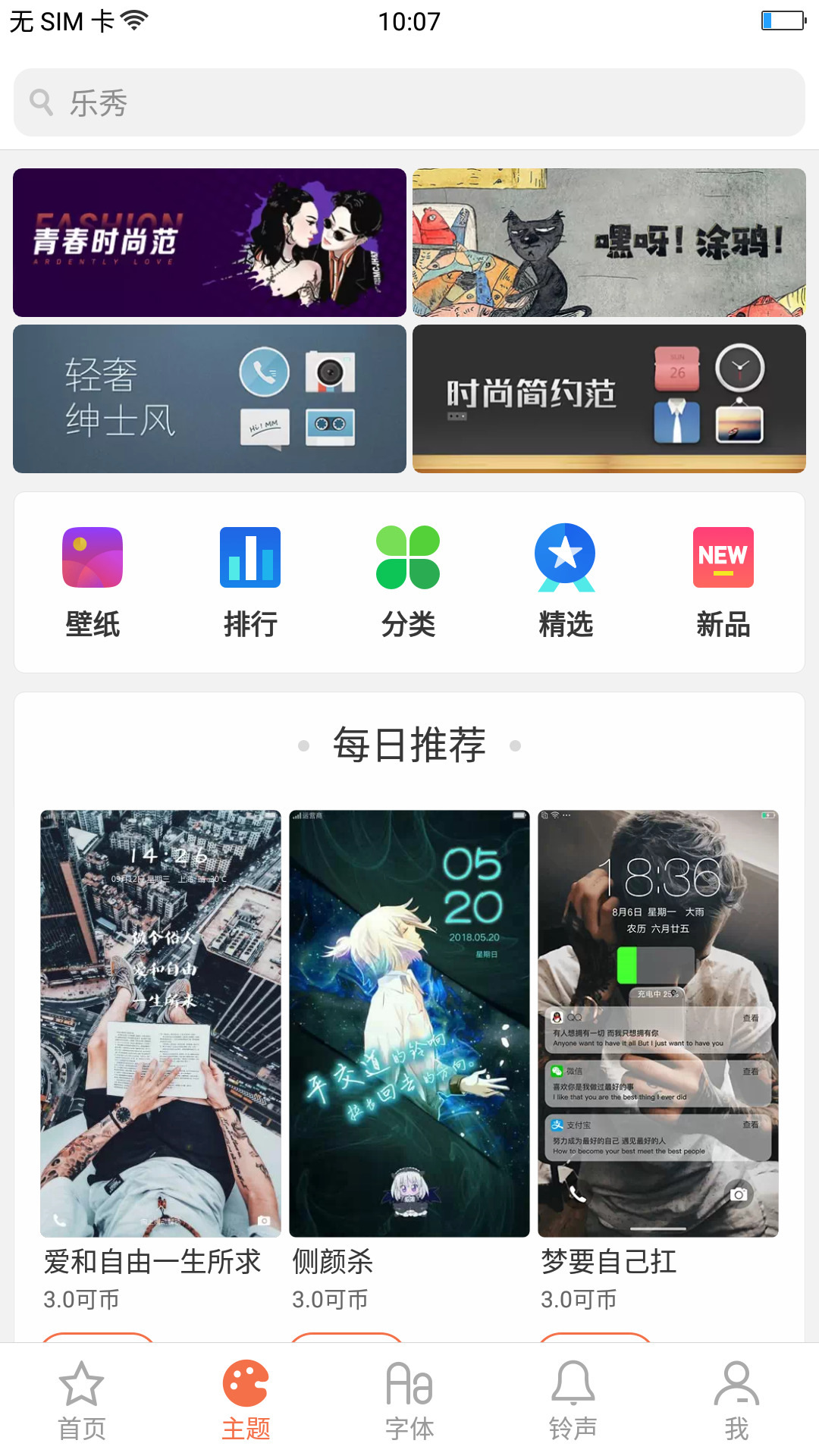The width and height of the screenshot is (819, 1456).
Task: Open the 嘿呀!涂鸦 banner
Action: click(610, 241)
